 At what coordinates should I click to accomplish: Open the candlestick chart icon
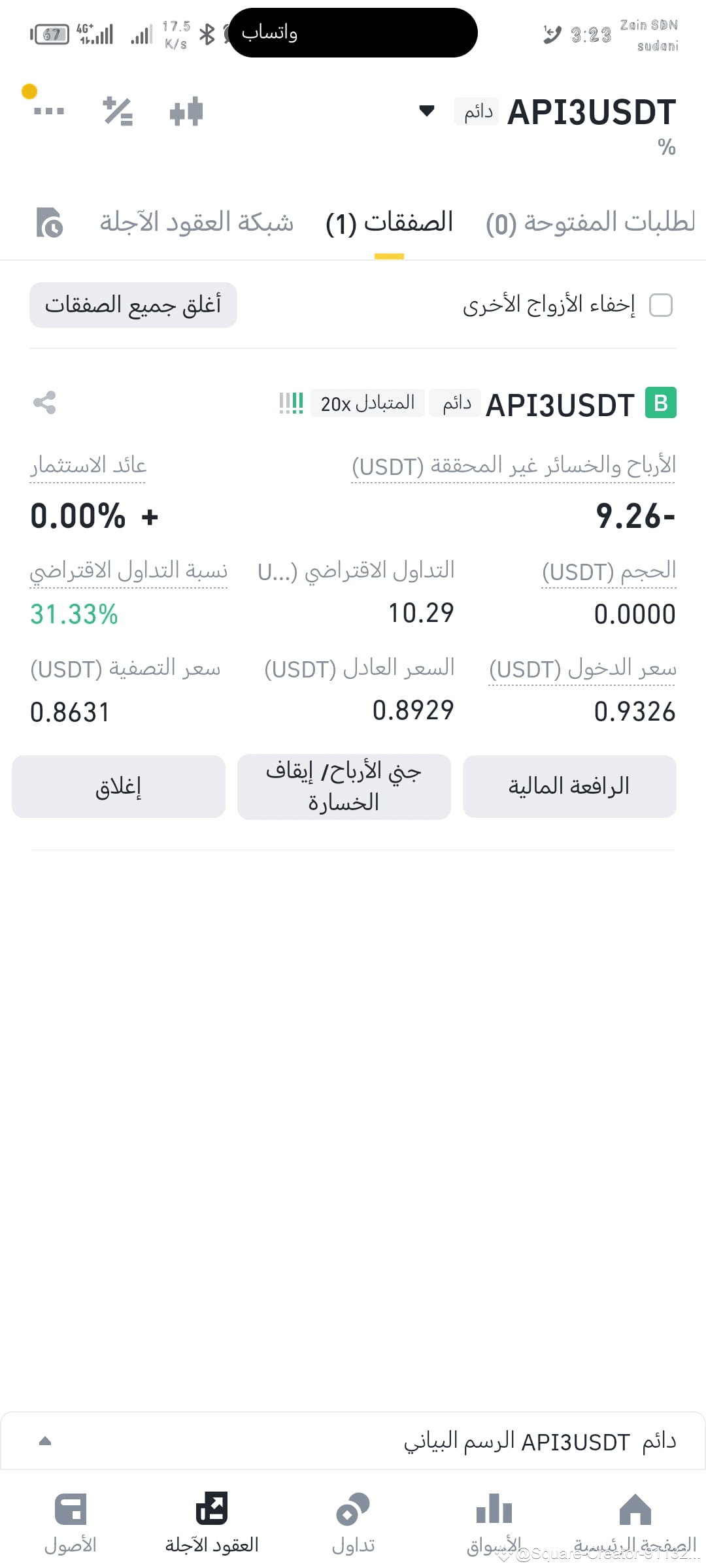[x=186, y=111]
